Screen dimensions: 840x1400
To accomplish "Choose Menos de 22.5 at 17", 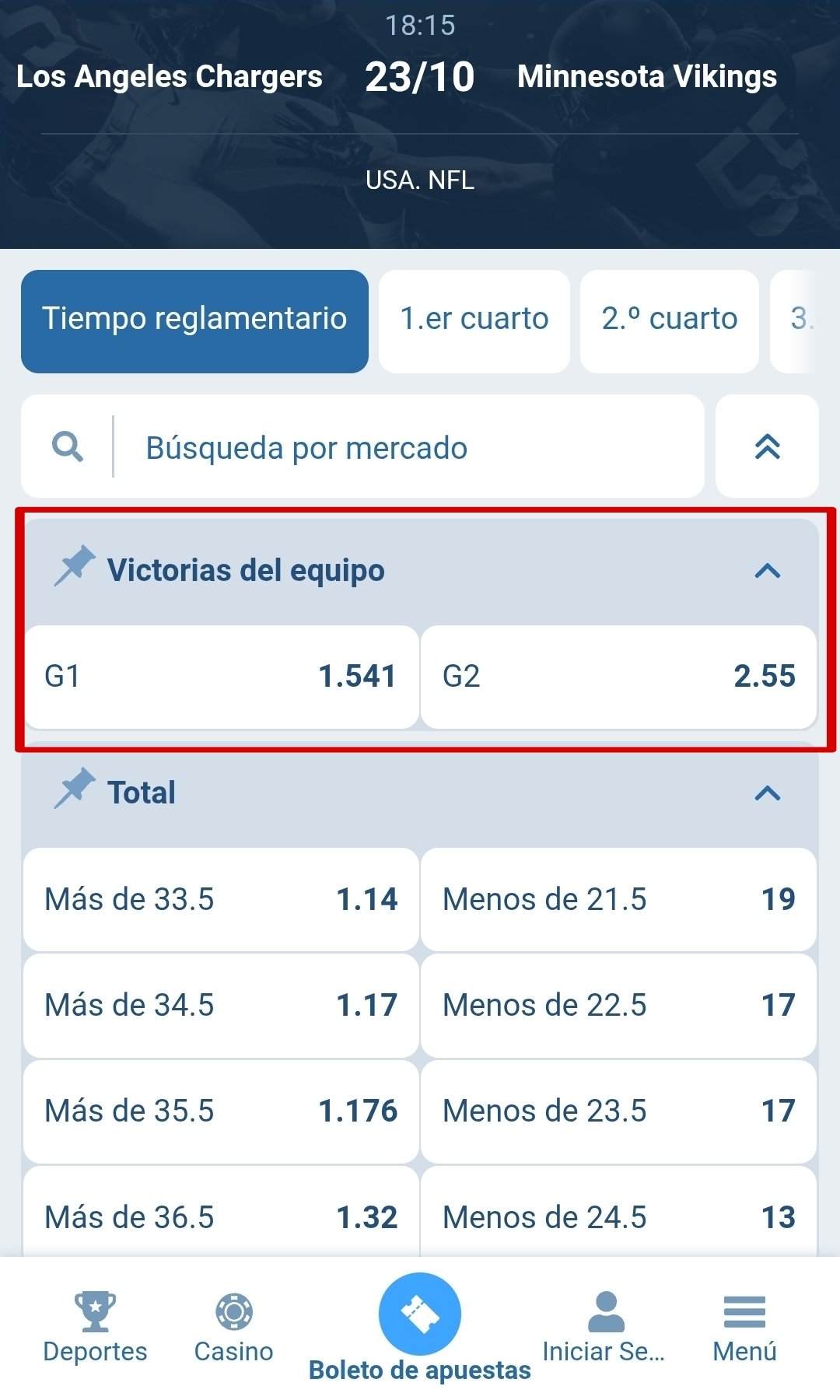I will tap(618, 1006).
